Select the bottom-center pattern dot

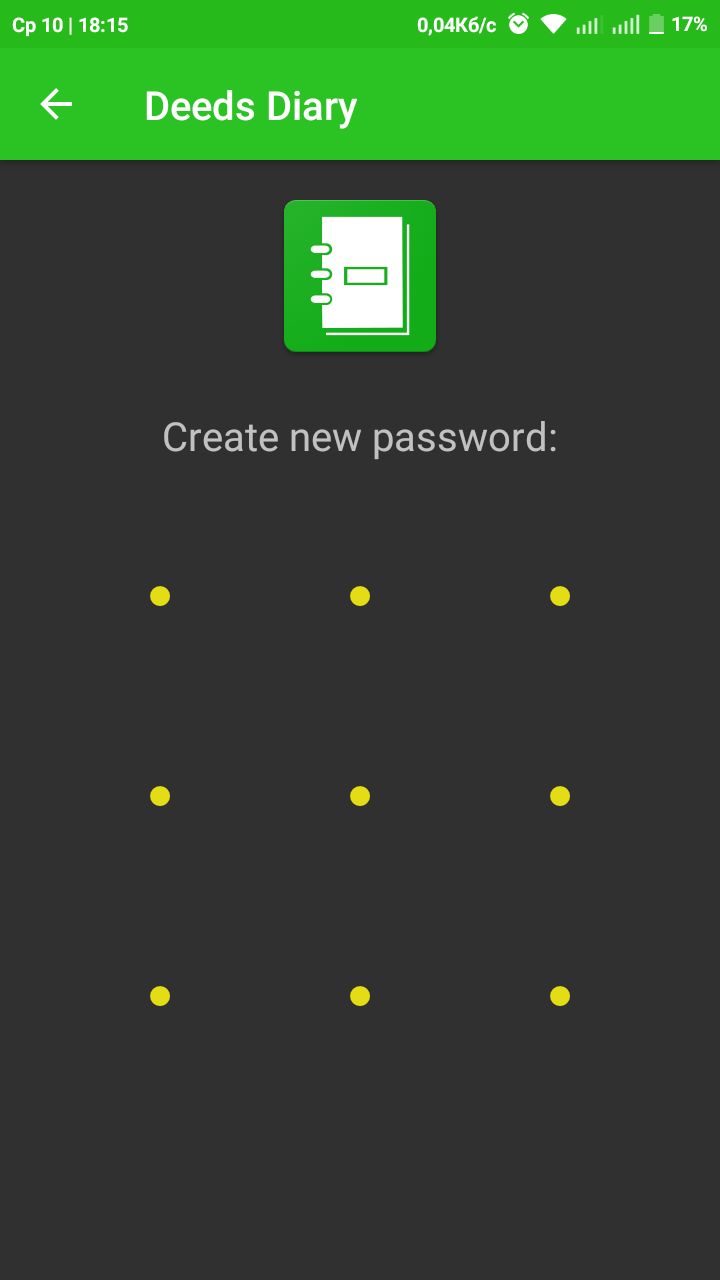coord(360,996)
